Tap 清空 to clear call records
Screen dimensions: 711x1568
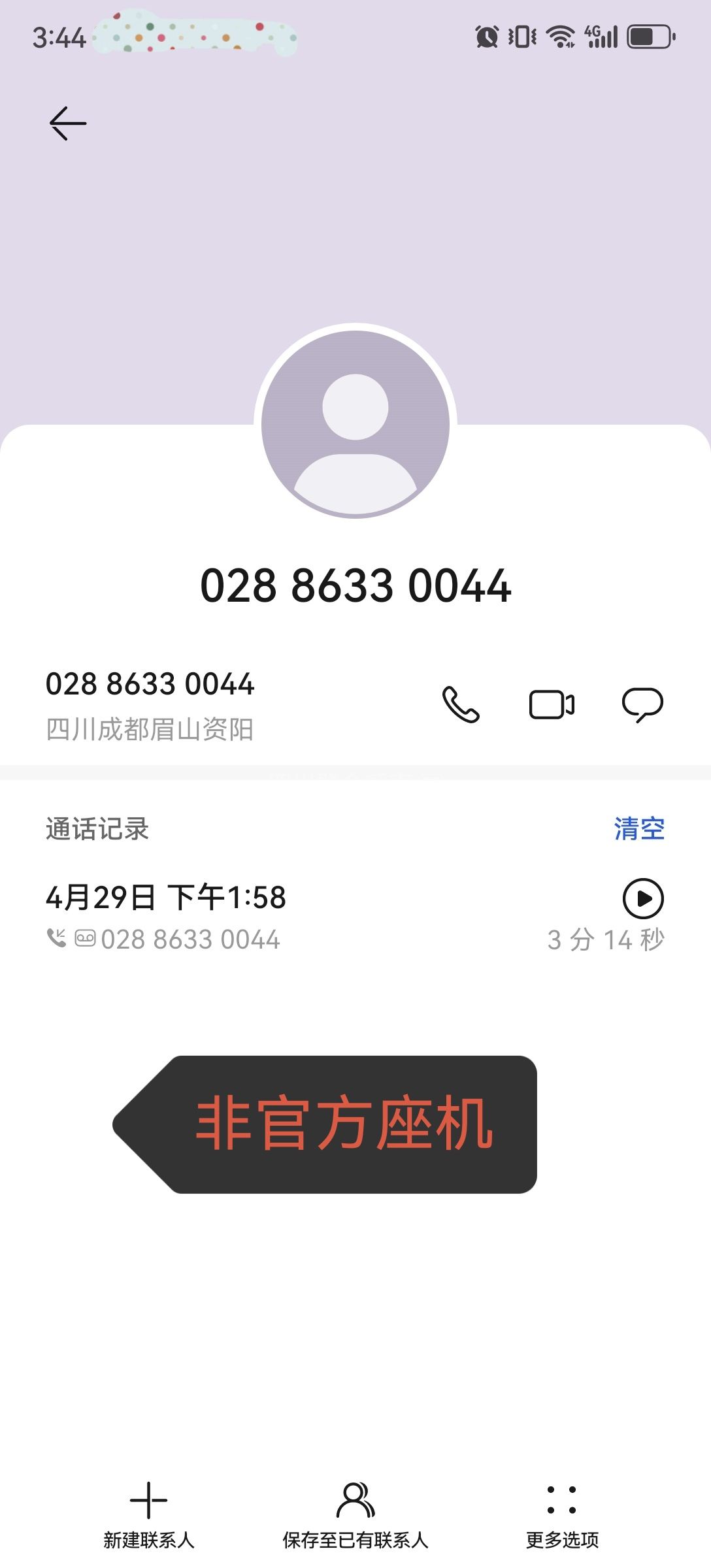pyautogui.click(x=638, y=829)
